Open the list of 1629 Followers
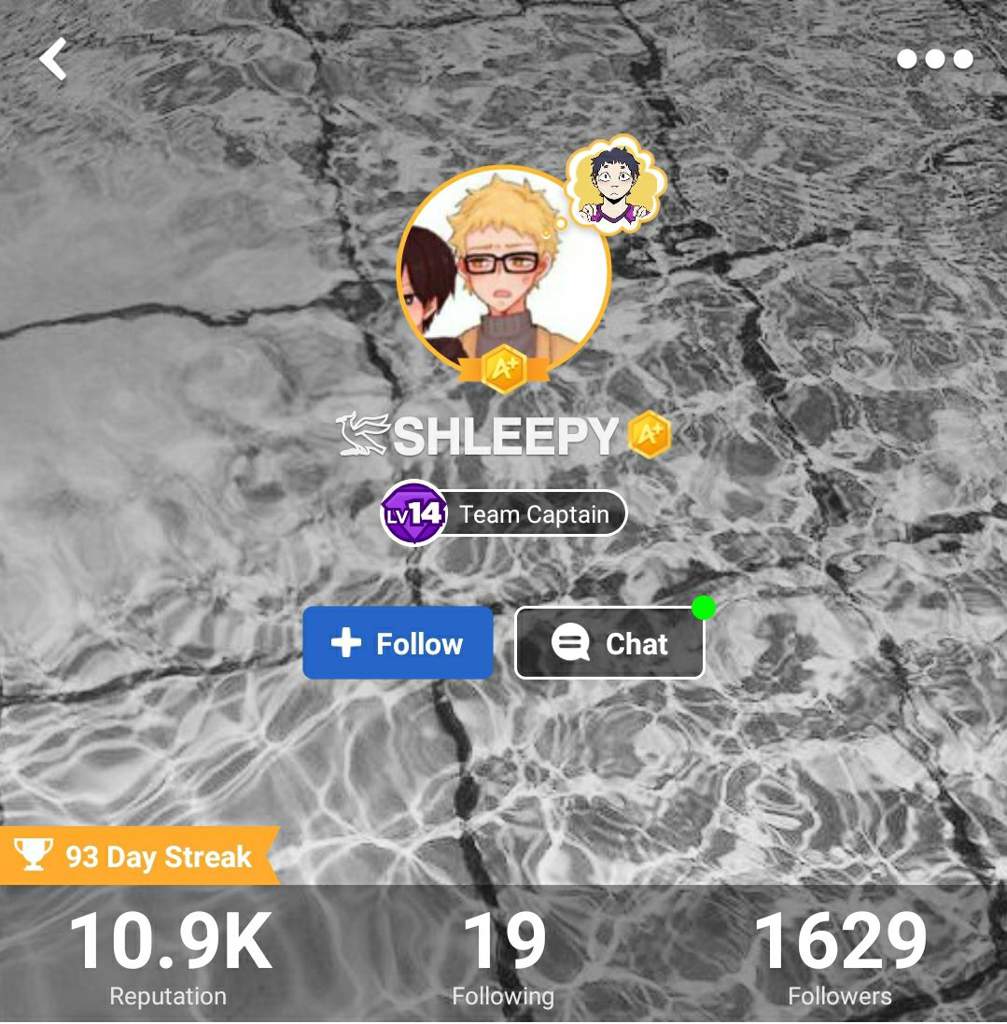Viewport: 1007px width, 1024px height. tap(840, 955)
